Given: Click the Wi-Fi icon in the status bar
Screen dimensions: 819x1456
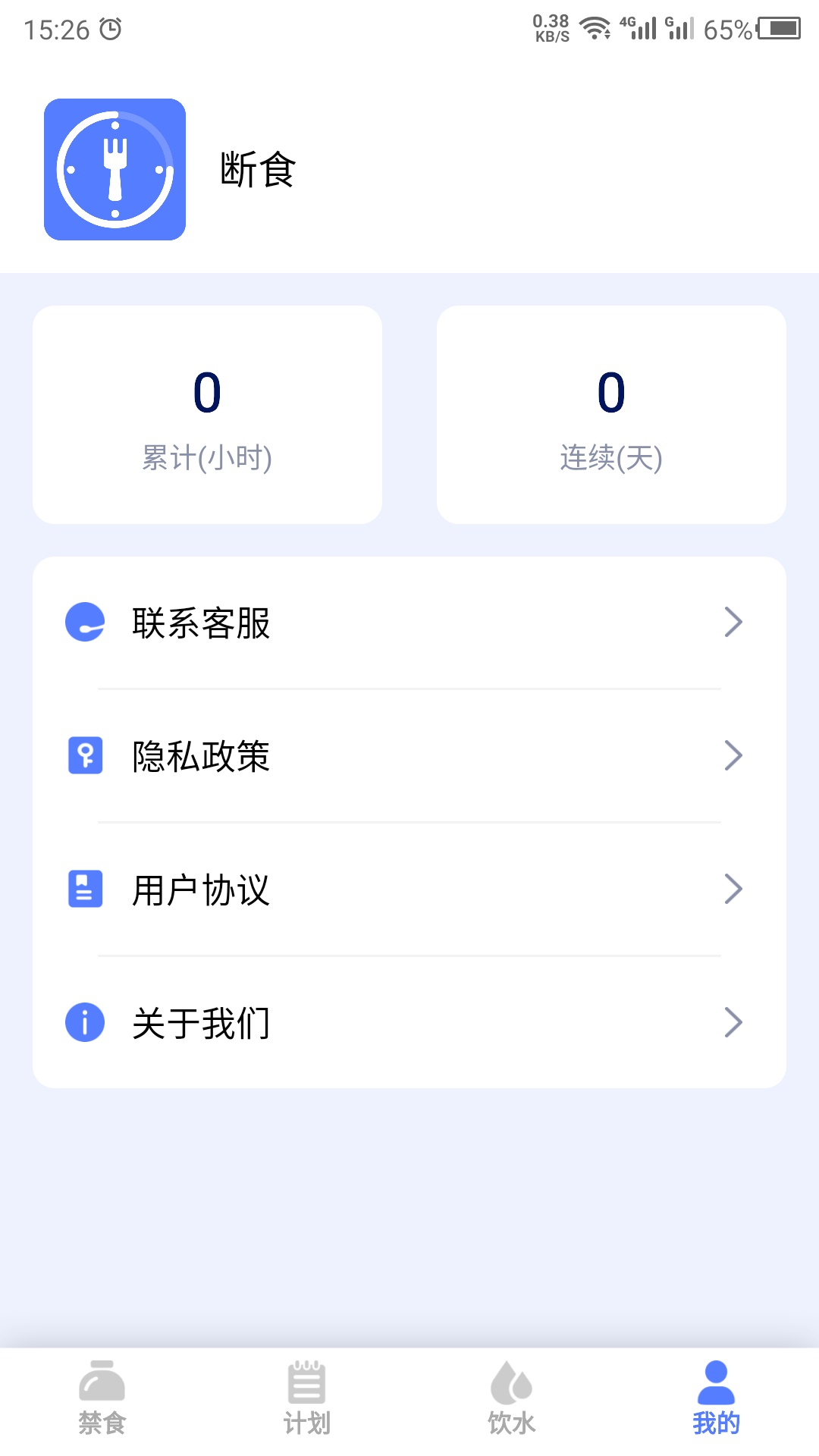Looking at the screenshot, I should tap(596, 27).
